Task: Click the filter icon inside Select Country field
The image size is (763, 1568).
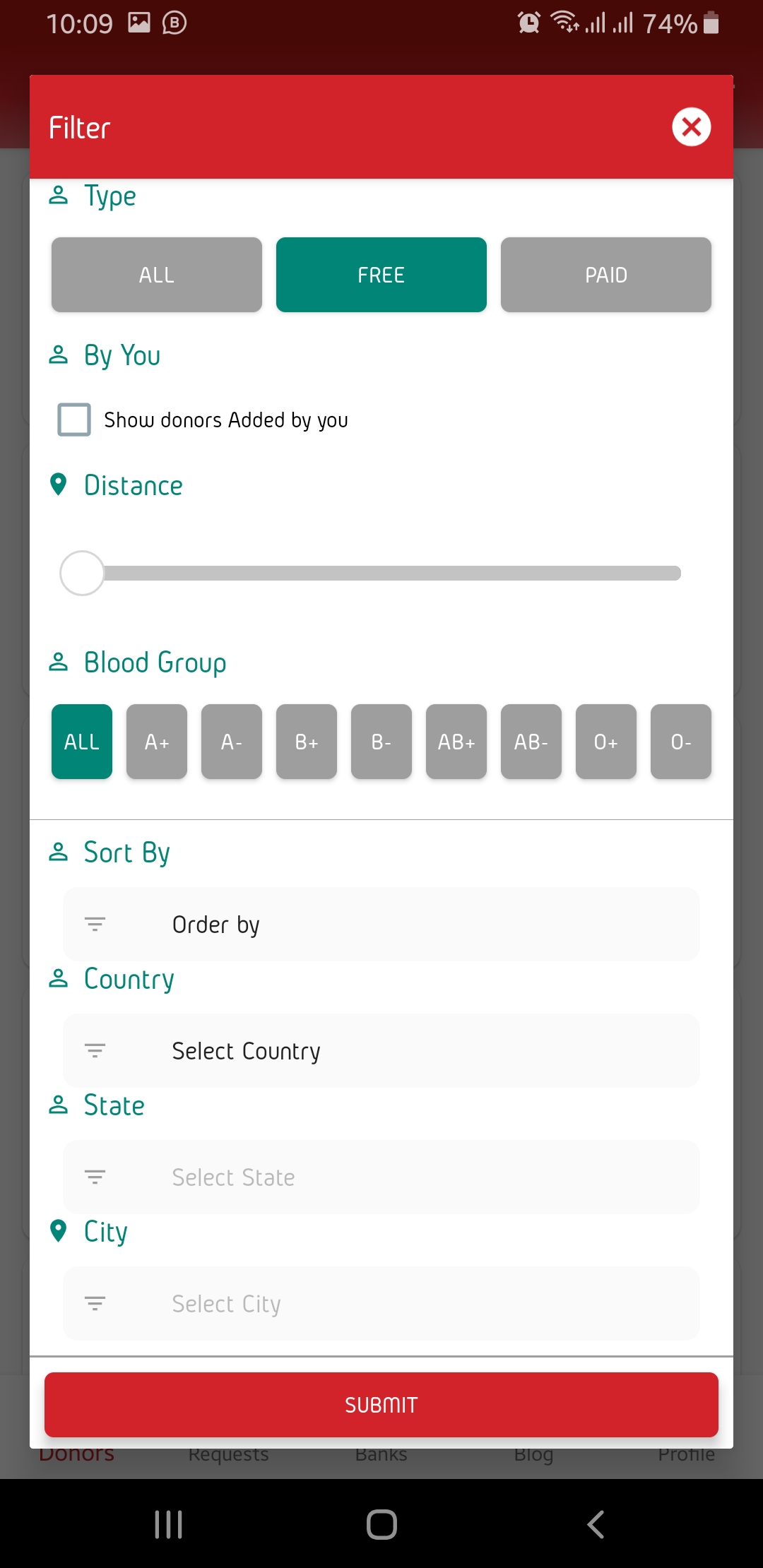Action: point(95,1050)
